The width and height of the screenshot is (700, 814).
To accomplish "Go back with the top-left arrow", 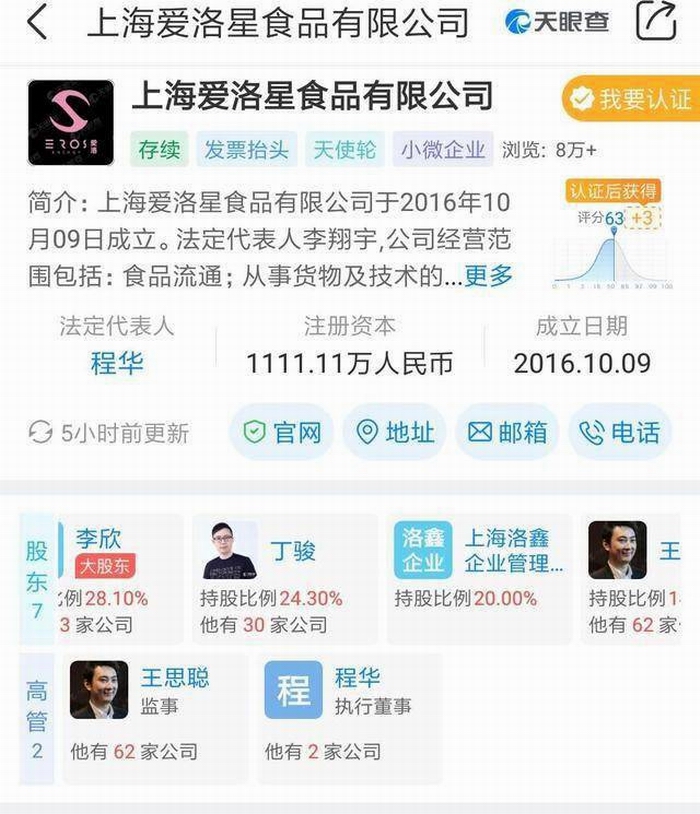I will tap(37, 23).
